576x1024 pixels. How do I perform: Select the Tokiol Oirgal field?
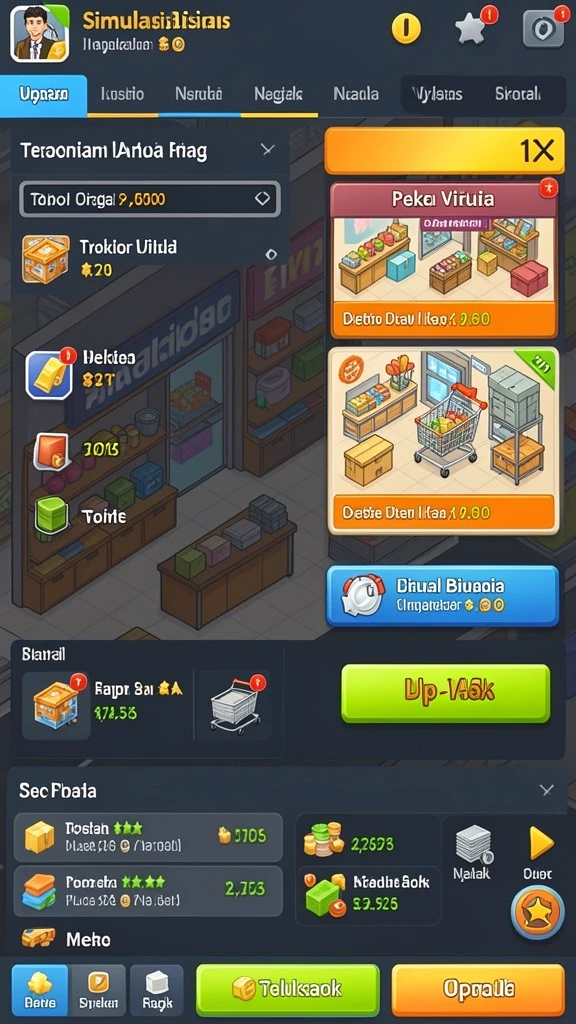pos(150,199)
